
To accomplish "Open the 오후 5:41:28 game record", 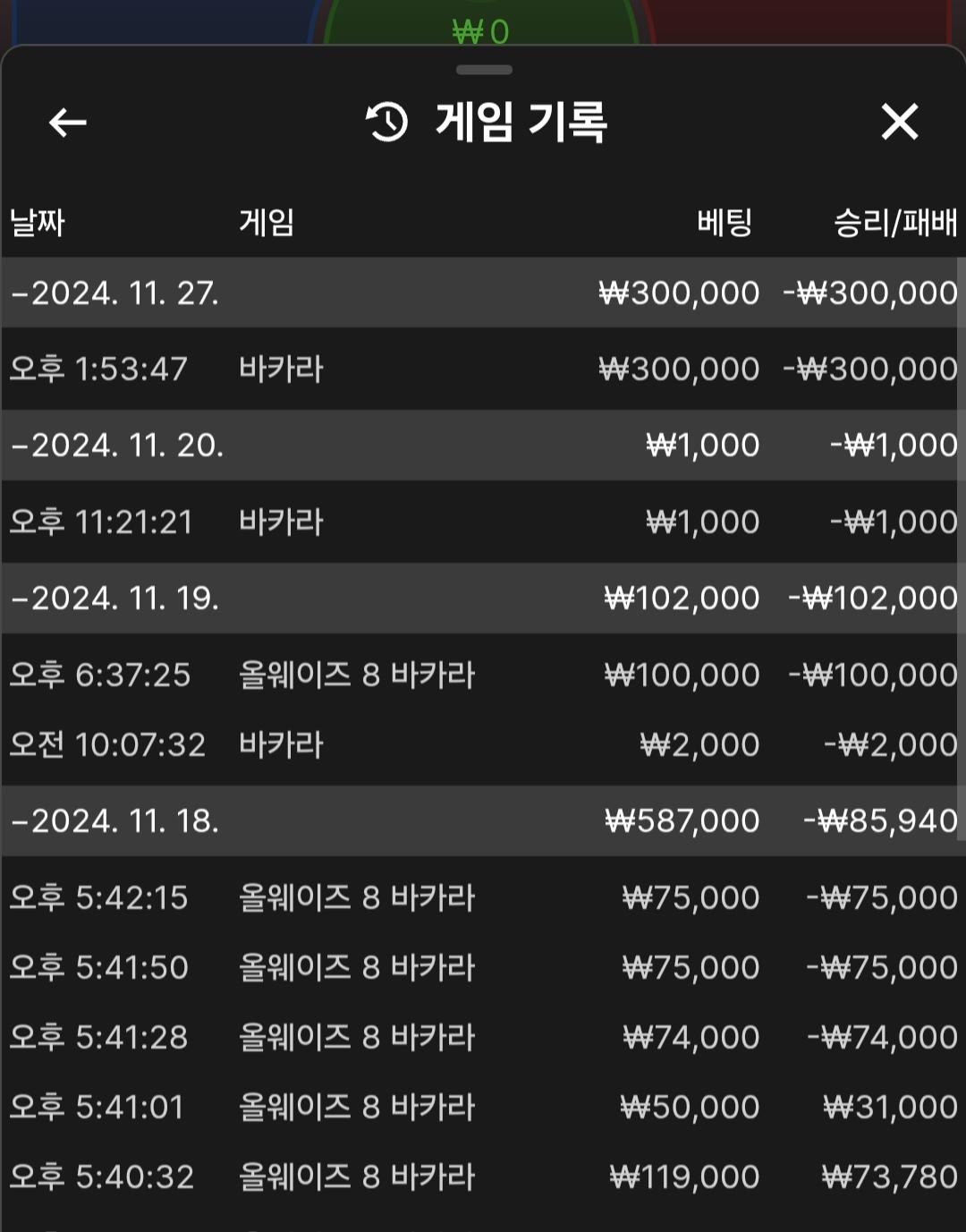I will coord(483,1038).
